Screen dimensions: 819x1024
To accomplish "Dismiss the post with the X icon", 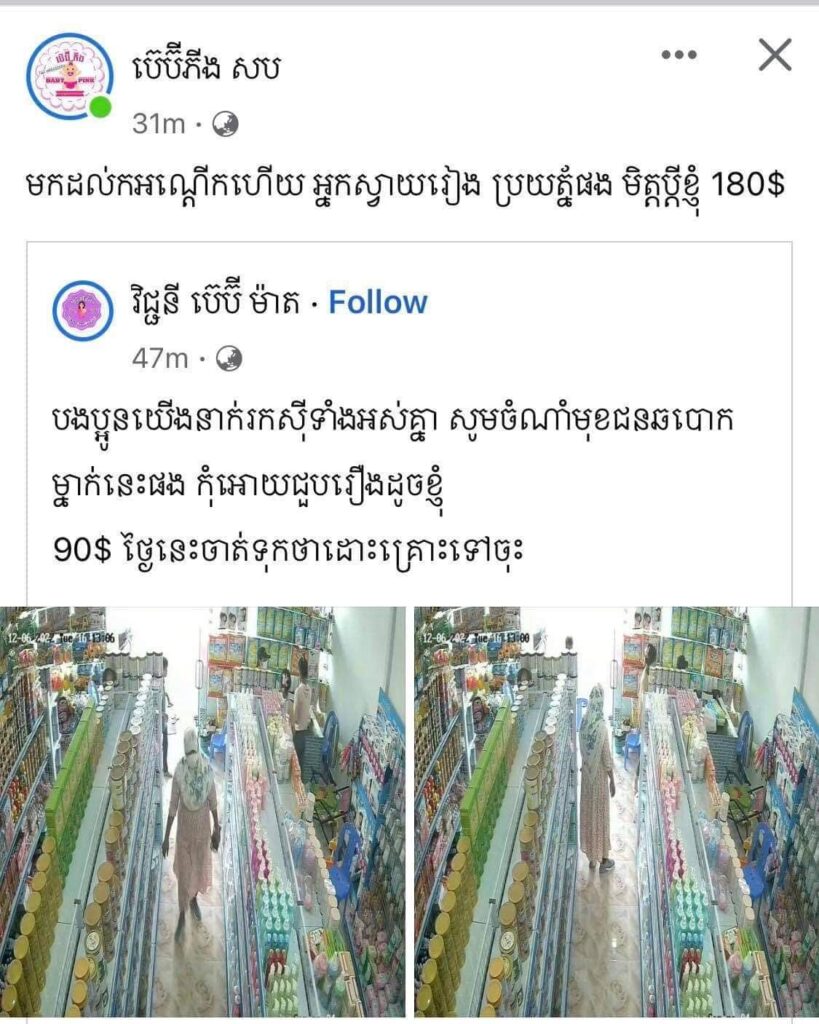I will [774, 55].
